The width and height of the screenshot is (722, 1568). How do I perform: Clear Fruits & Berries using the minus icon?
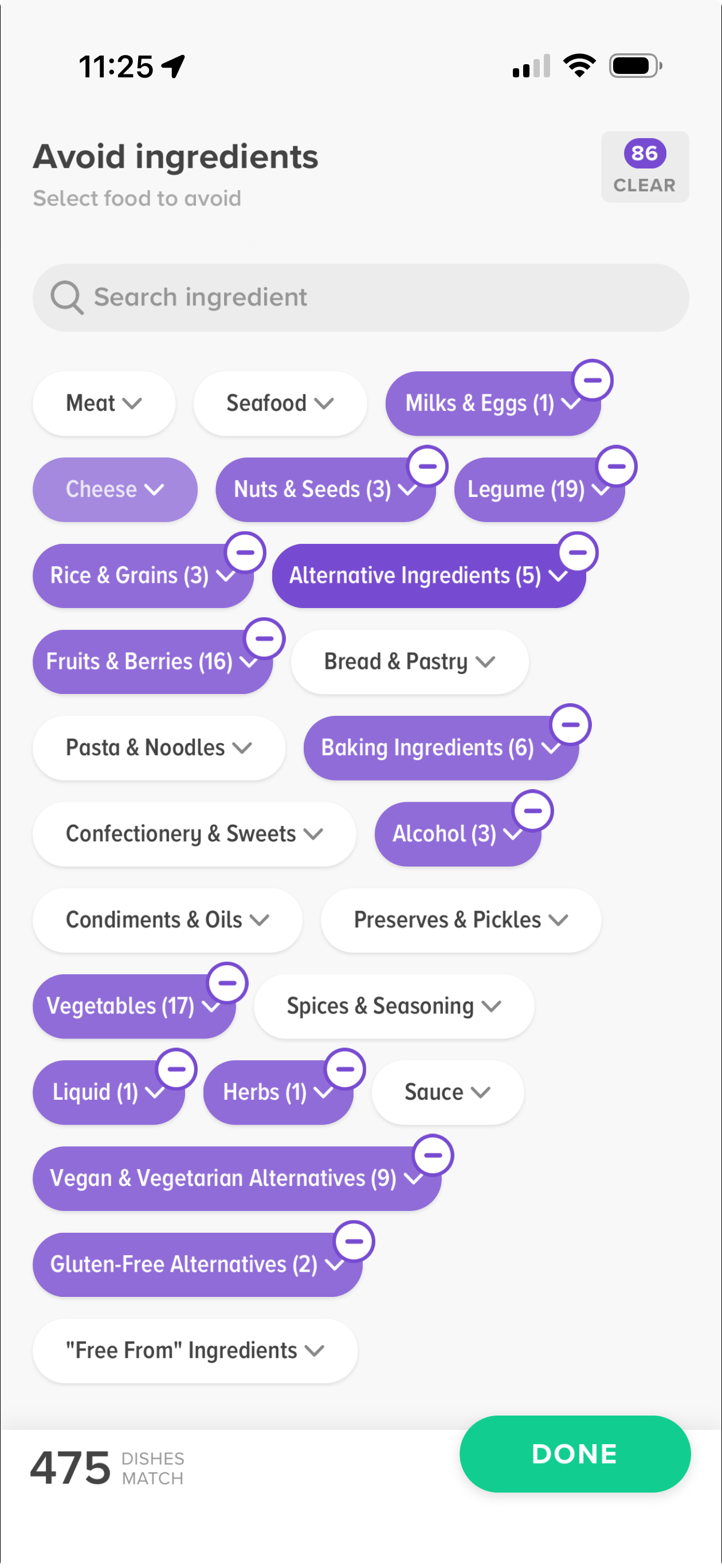(x=266, y=639)
